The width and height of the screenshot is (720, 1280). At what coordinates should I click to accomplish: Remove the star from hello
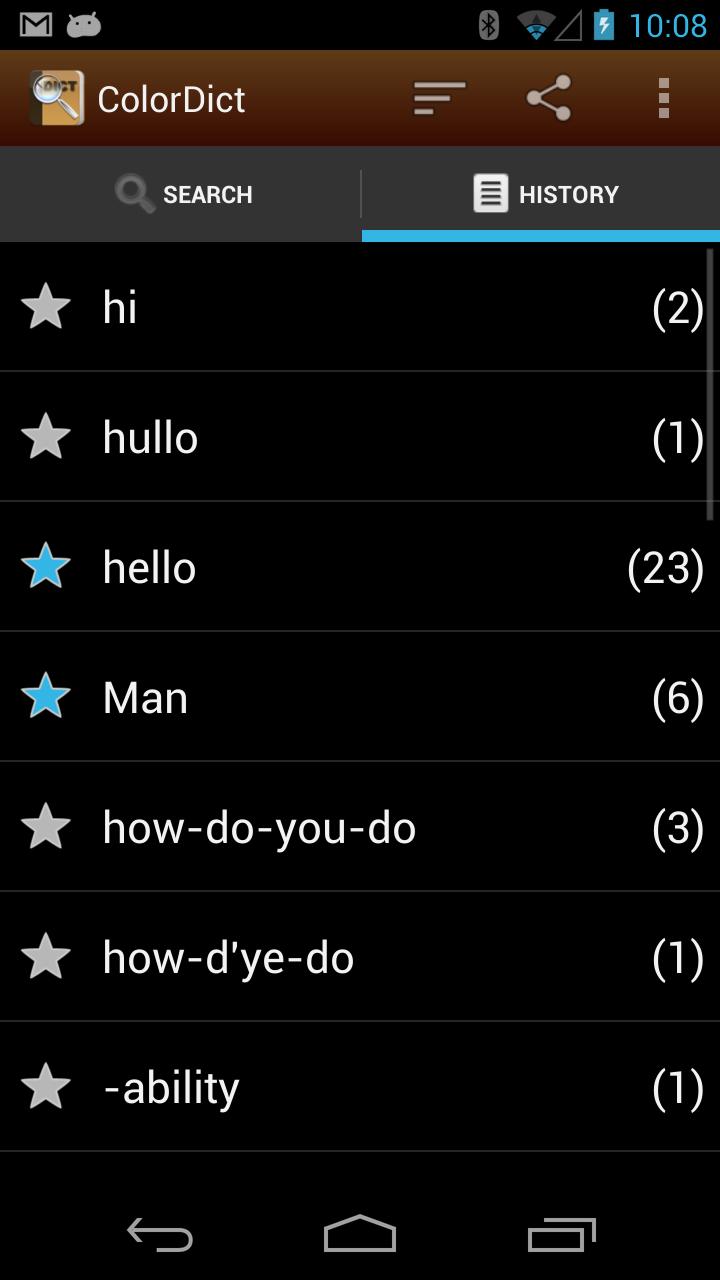coord(46,567)
